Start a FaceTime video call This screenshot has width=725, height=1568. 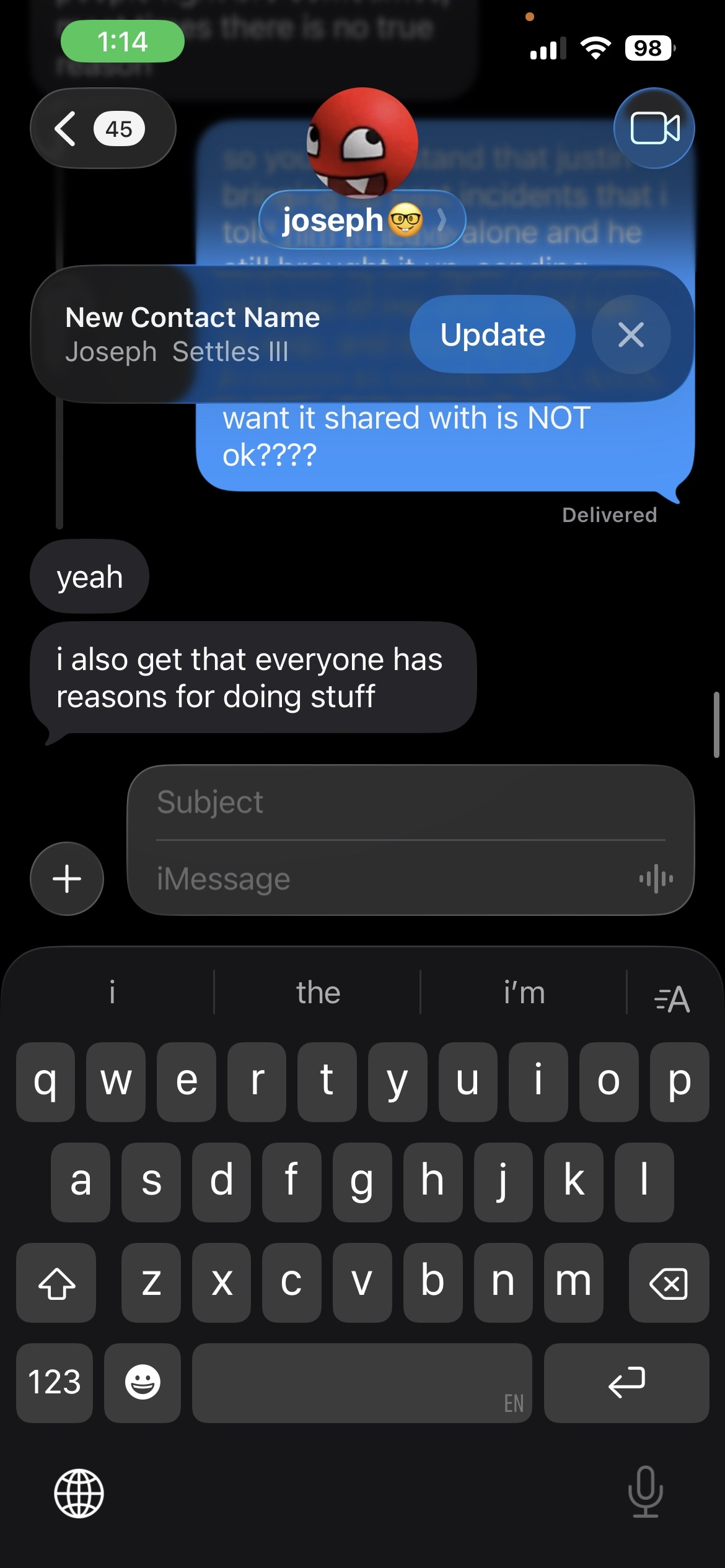pyautogui.click(x=654, y=129)
